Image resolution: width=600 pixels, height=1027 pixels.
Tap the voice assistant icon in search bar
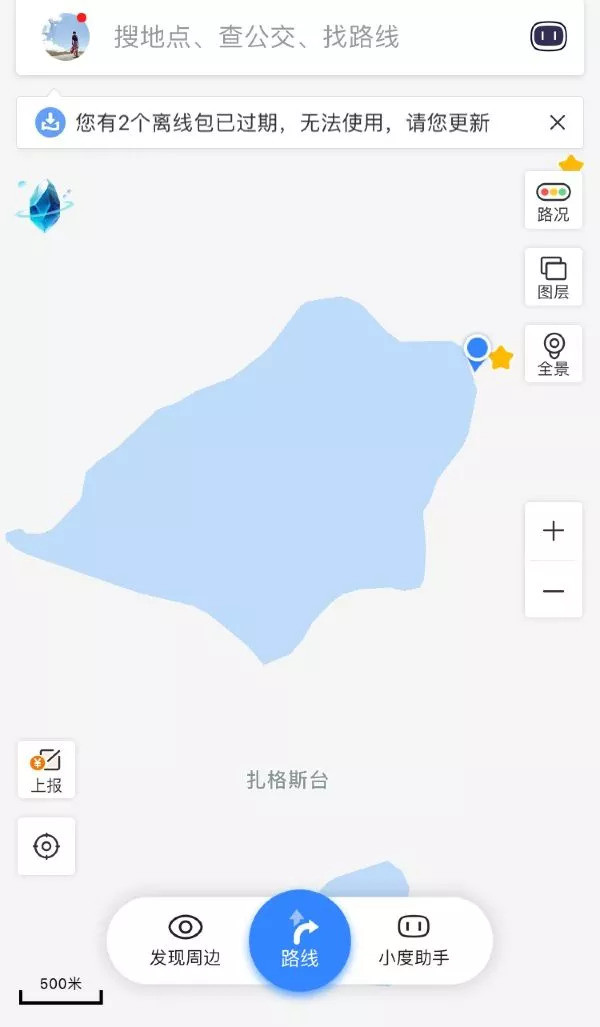click(x=547, y=38)
